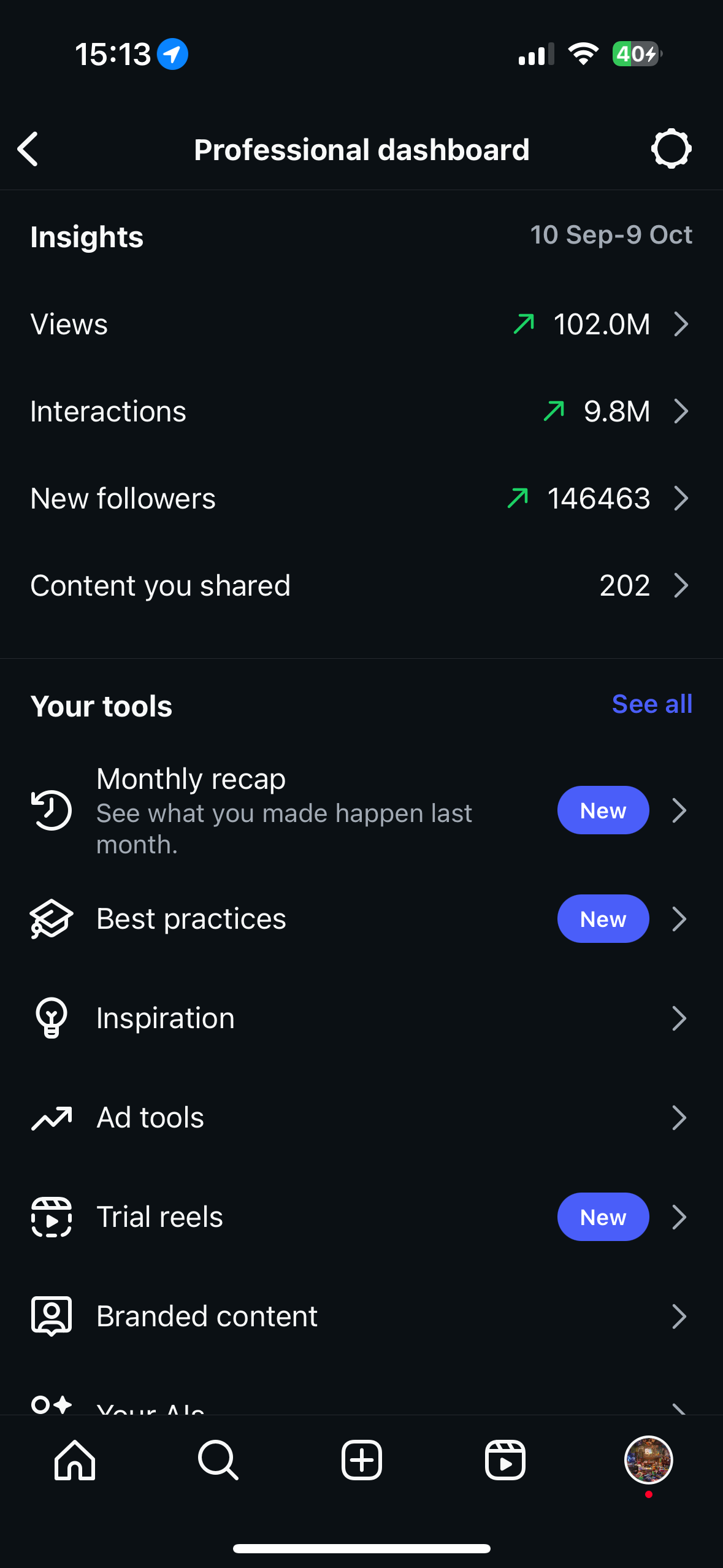Open Best practices
This screenshot has height=1568, width=723.
point(361,919)
